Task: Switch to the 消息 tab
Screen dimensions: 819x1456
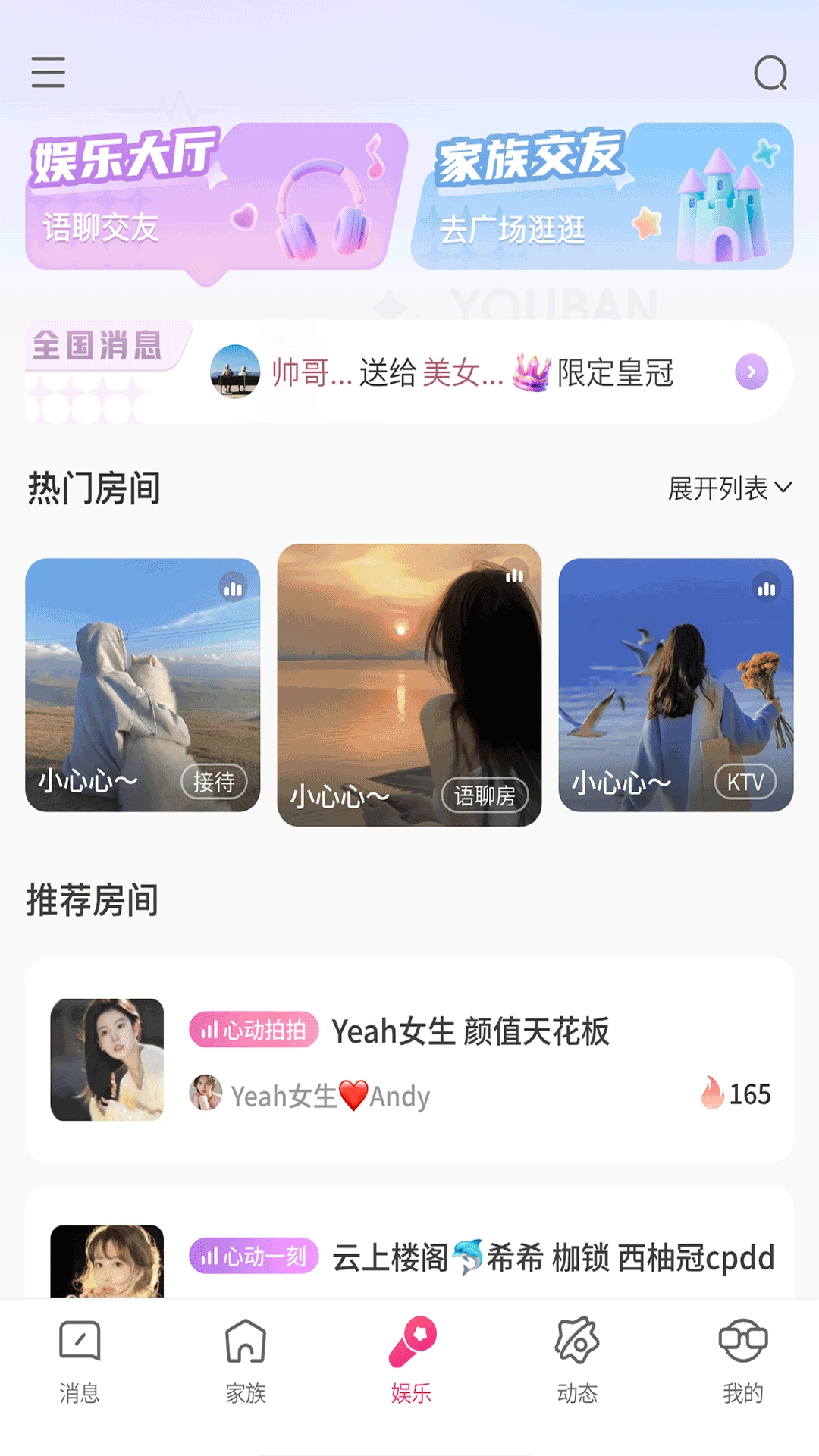Action: tap(80, 1361)
